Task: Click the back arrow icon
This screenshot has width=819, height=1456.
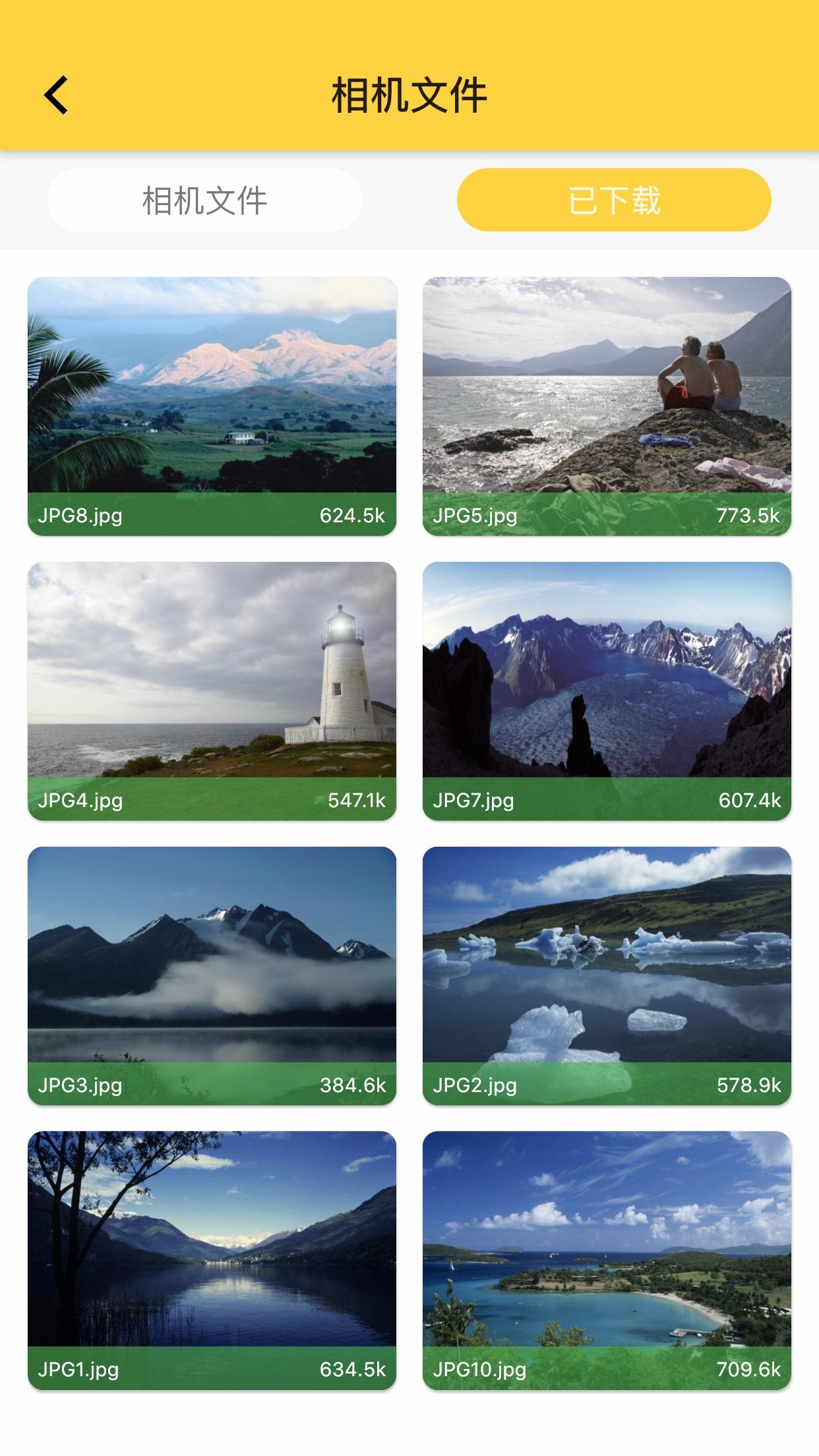Action: (x=55, y=94)
